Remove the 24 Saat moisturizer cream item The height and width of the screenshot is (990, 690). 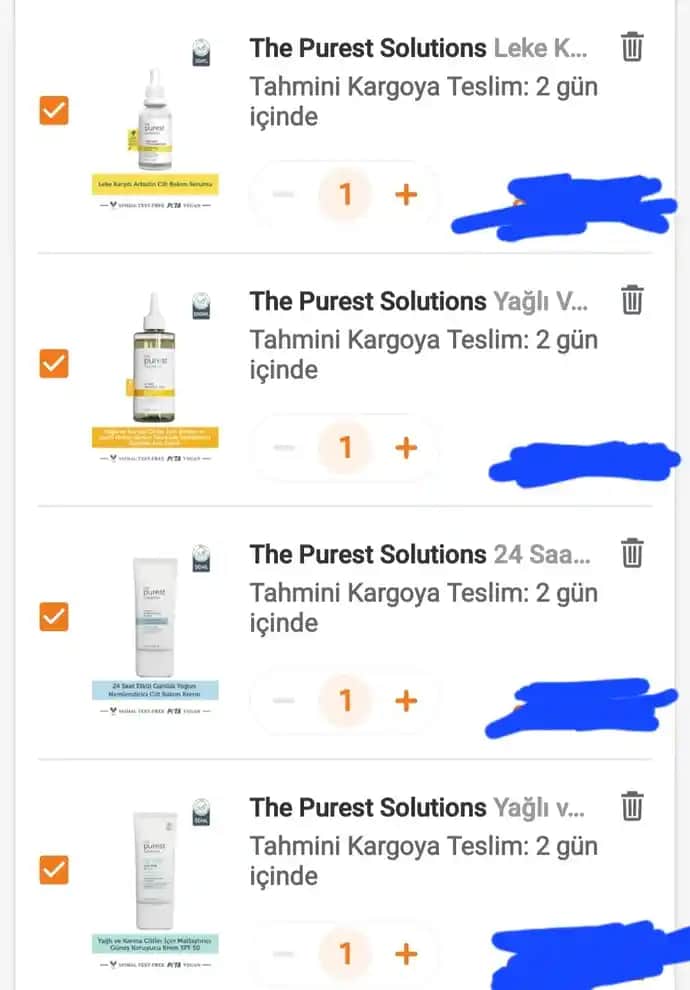[632, 553]
